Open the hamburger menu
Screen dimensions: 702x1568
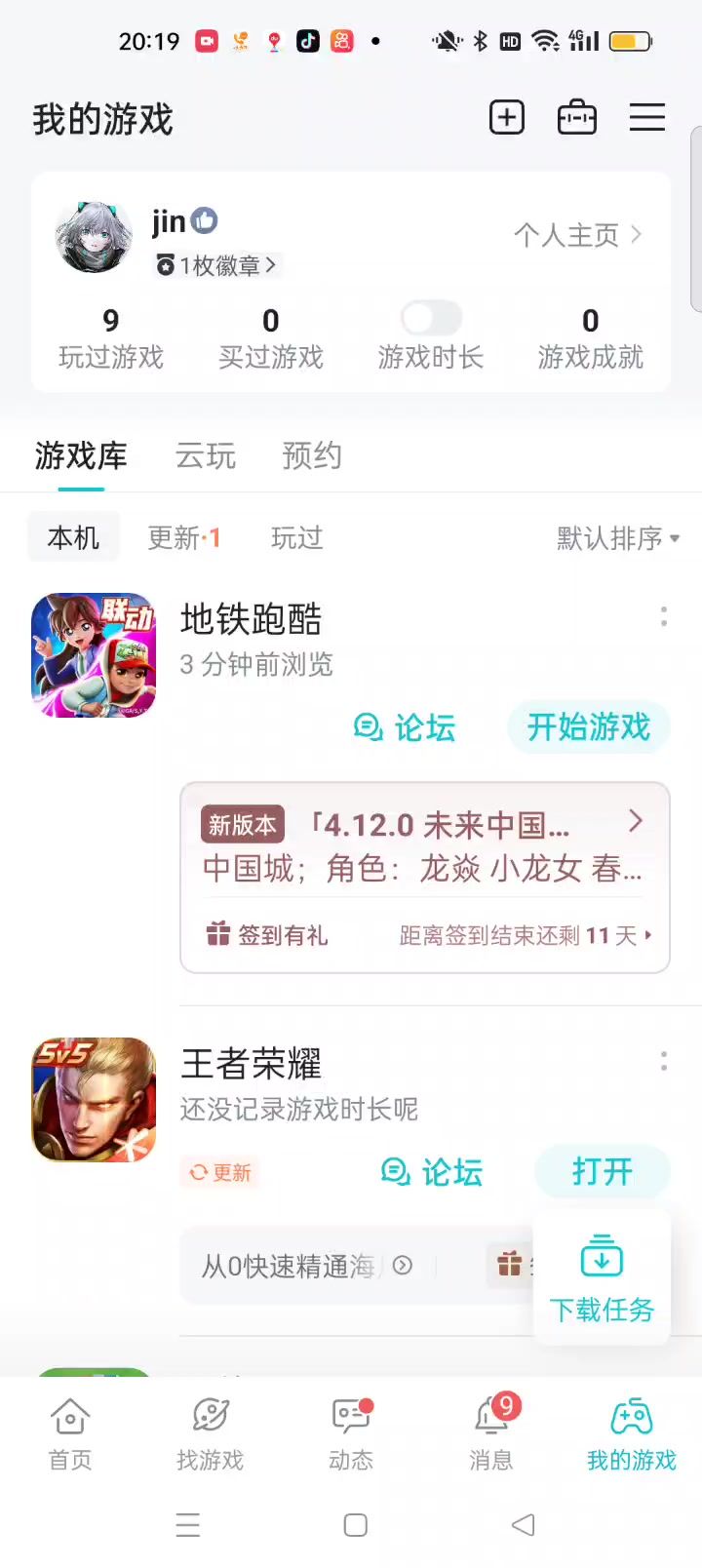click(x=646, y=118)
